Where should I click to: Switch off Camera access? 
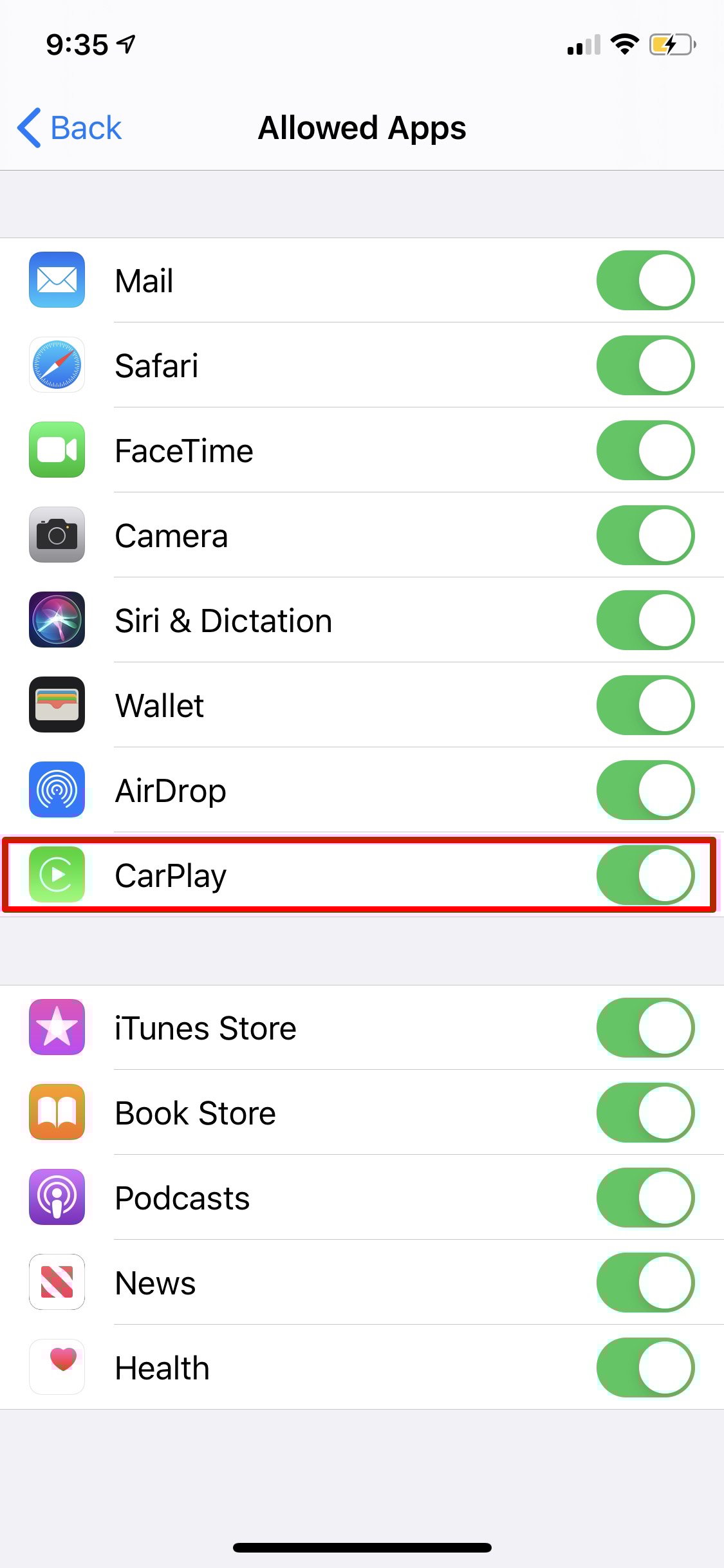tap(645, 536)
